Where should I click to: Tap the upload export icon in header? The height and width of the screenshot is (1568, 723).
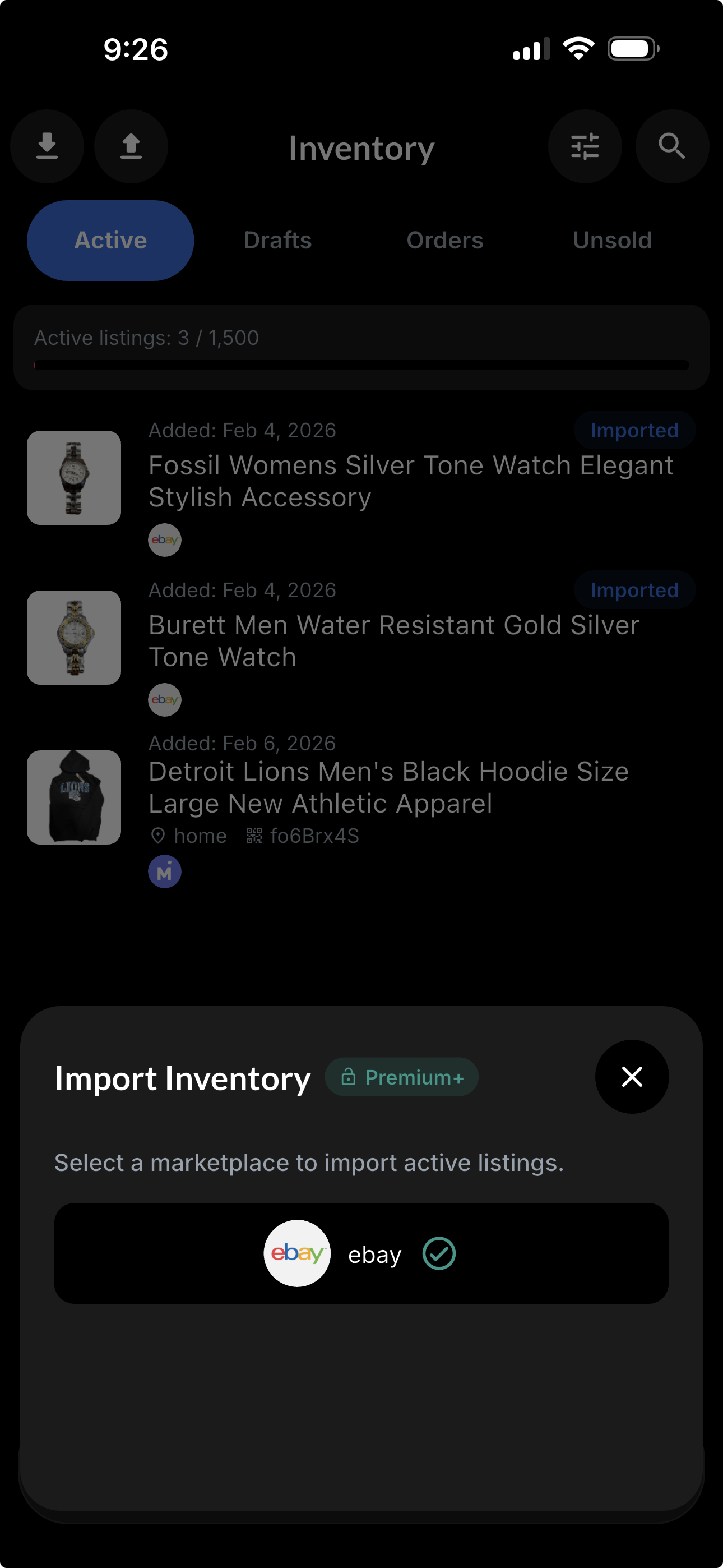point(131,147)
